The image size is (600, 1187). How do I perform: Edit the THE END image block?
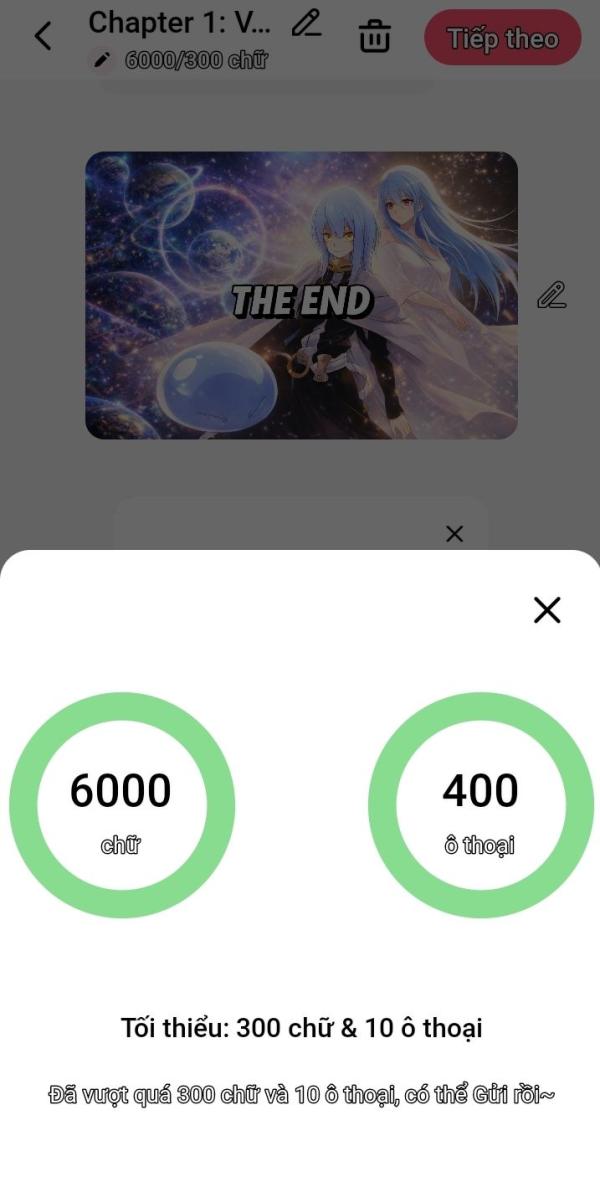tap(552, 295)
